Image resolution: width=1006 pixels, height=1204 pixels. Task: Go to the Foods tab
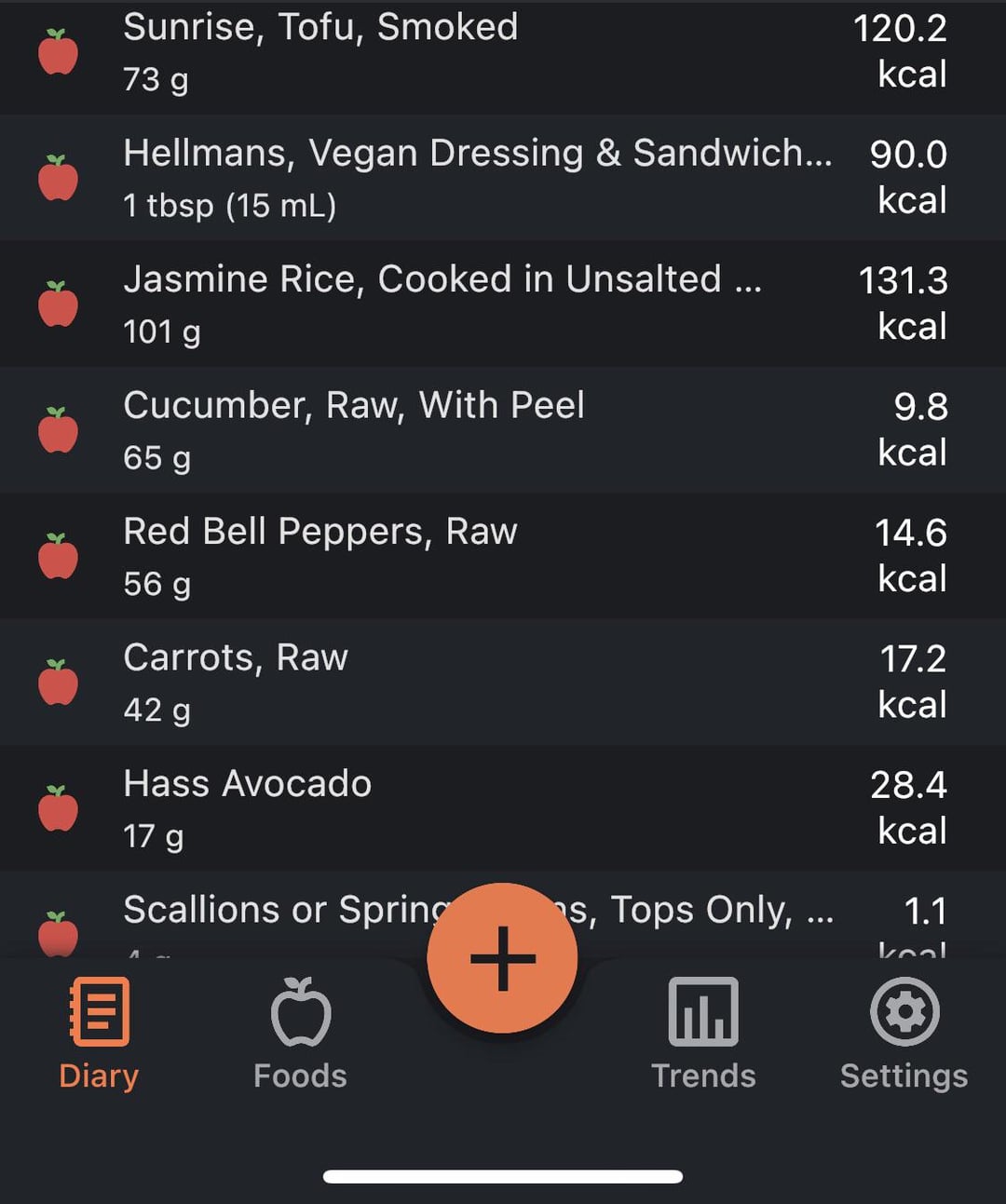300,1034
